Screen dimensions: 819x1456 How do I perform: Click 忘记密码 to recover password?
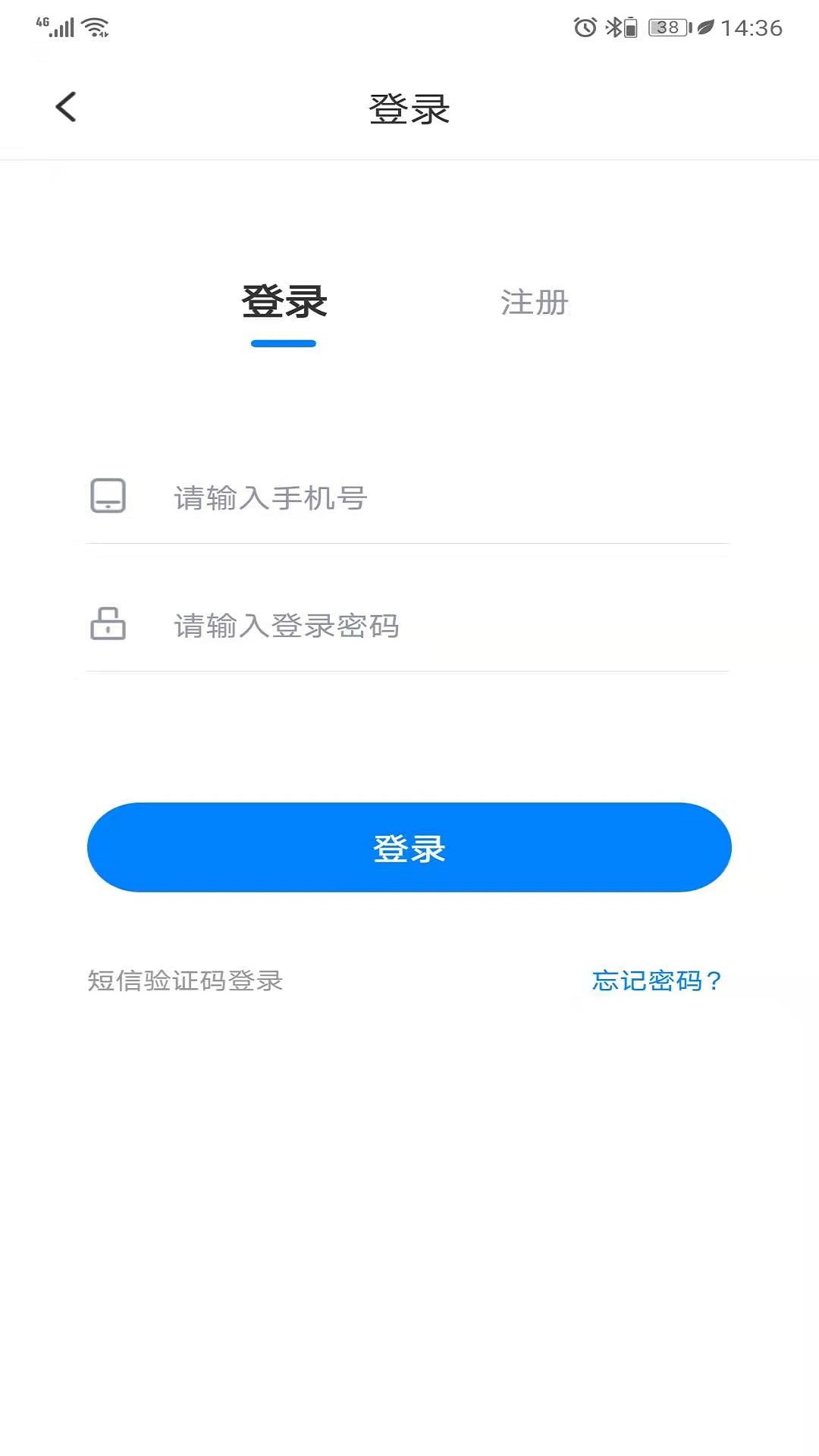point(657,981)
